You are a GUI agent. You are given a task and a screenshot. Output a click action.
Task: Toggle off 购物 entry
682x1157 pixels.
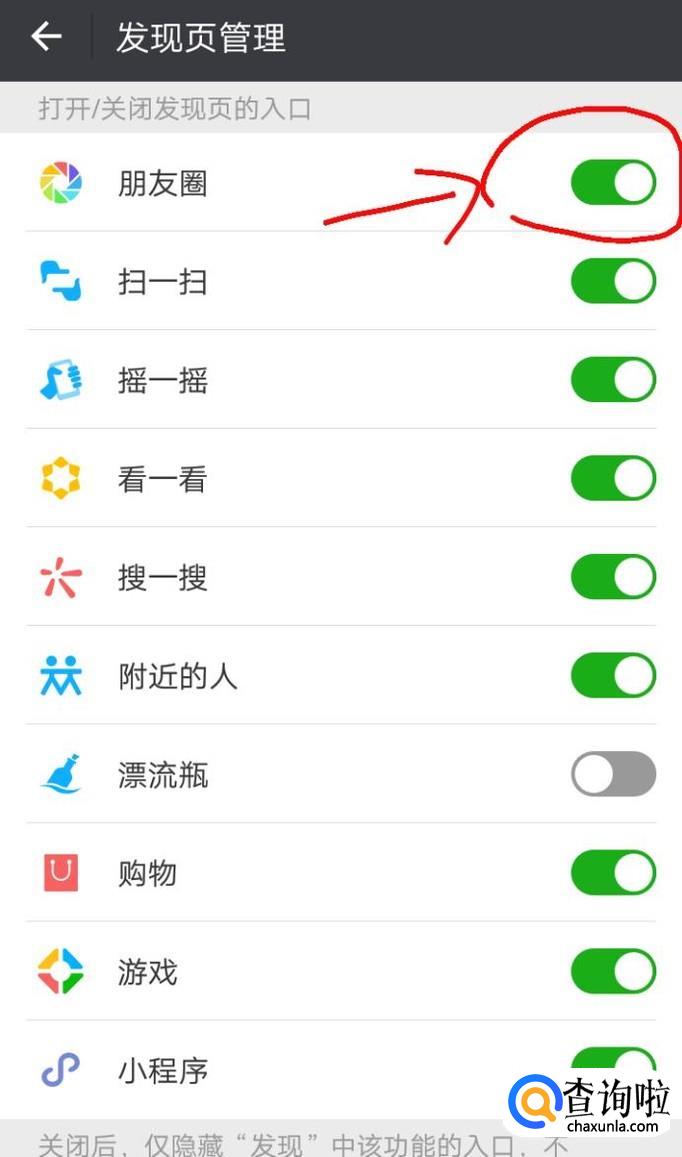point(613,873)
